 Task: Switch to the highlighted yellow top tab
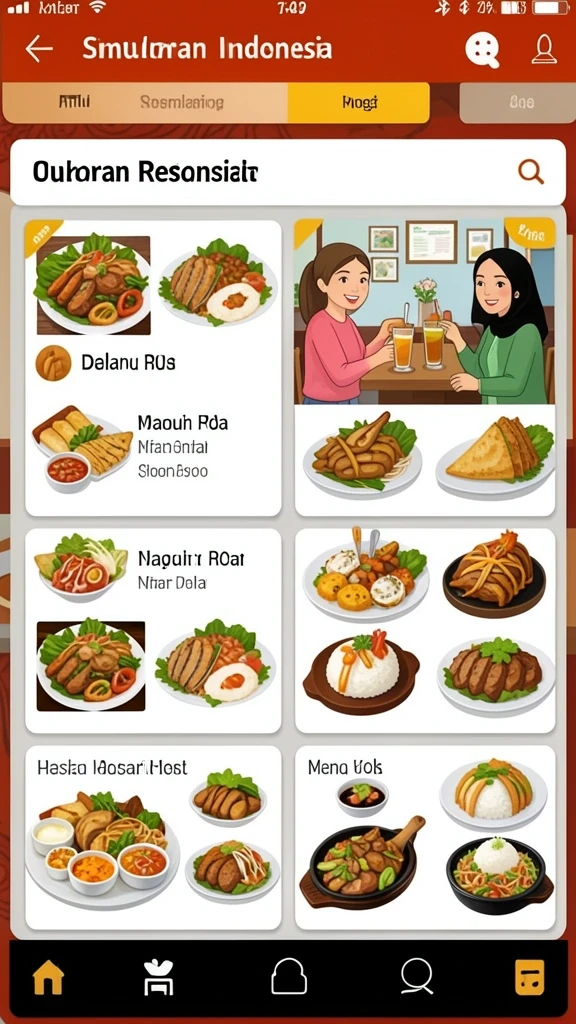click(x=359, y=103)
